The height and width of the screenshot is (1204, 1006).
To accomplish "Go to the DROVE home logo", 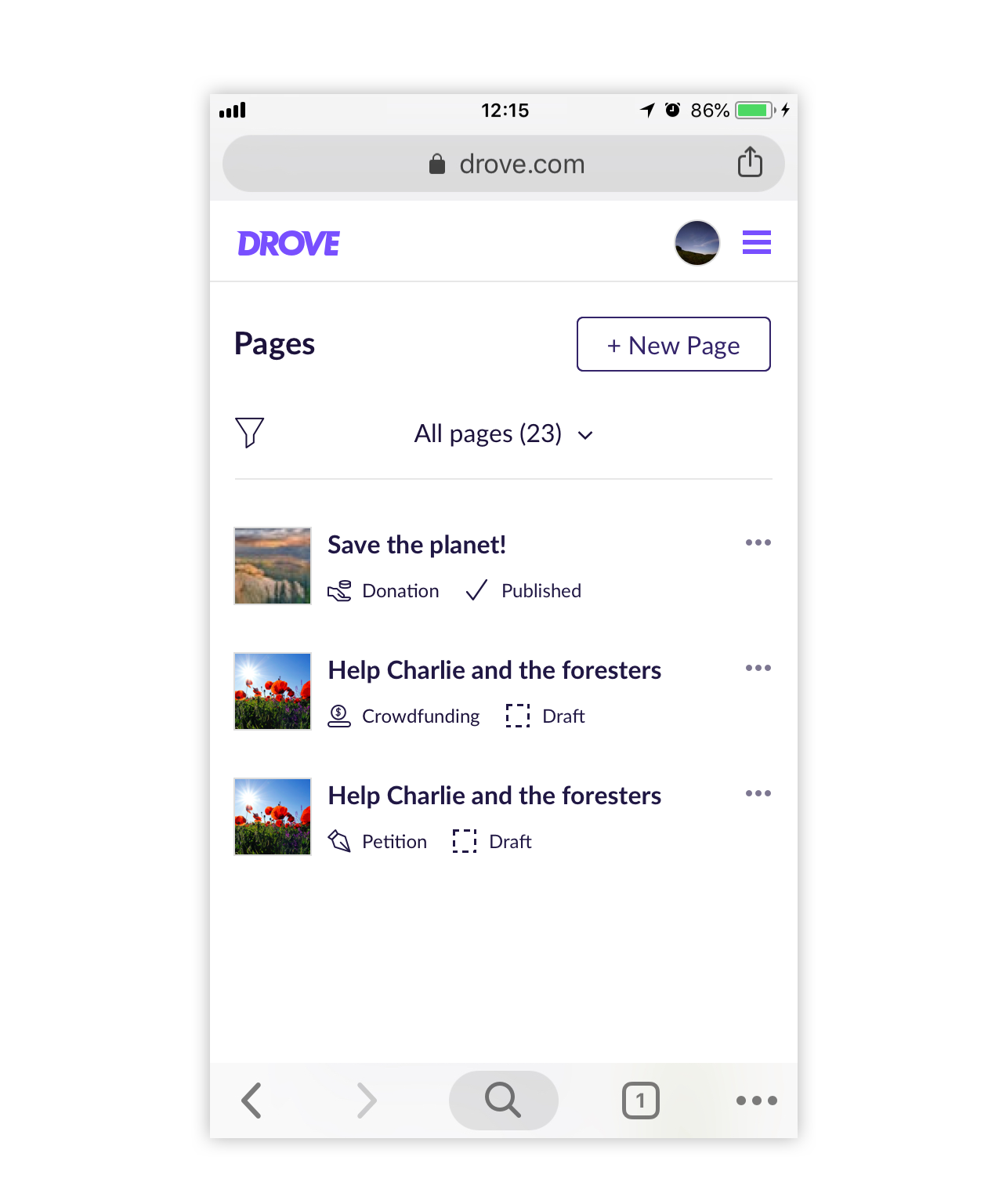I will pos(288,244).
